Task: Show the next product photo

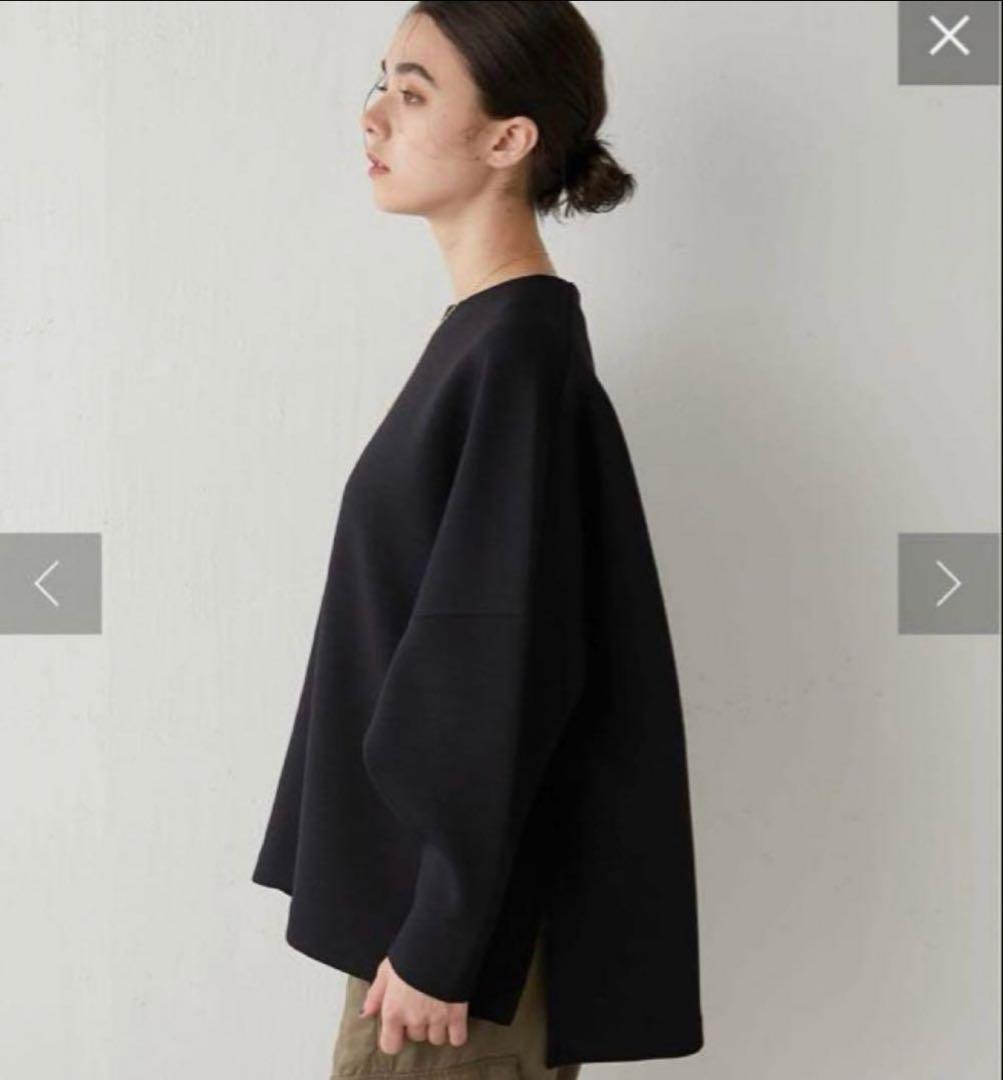Action: (949, 584)
